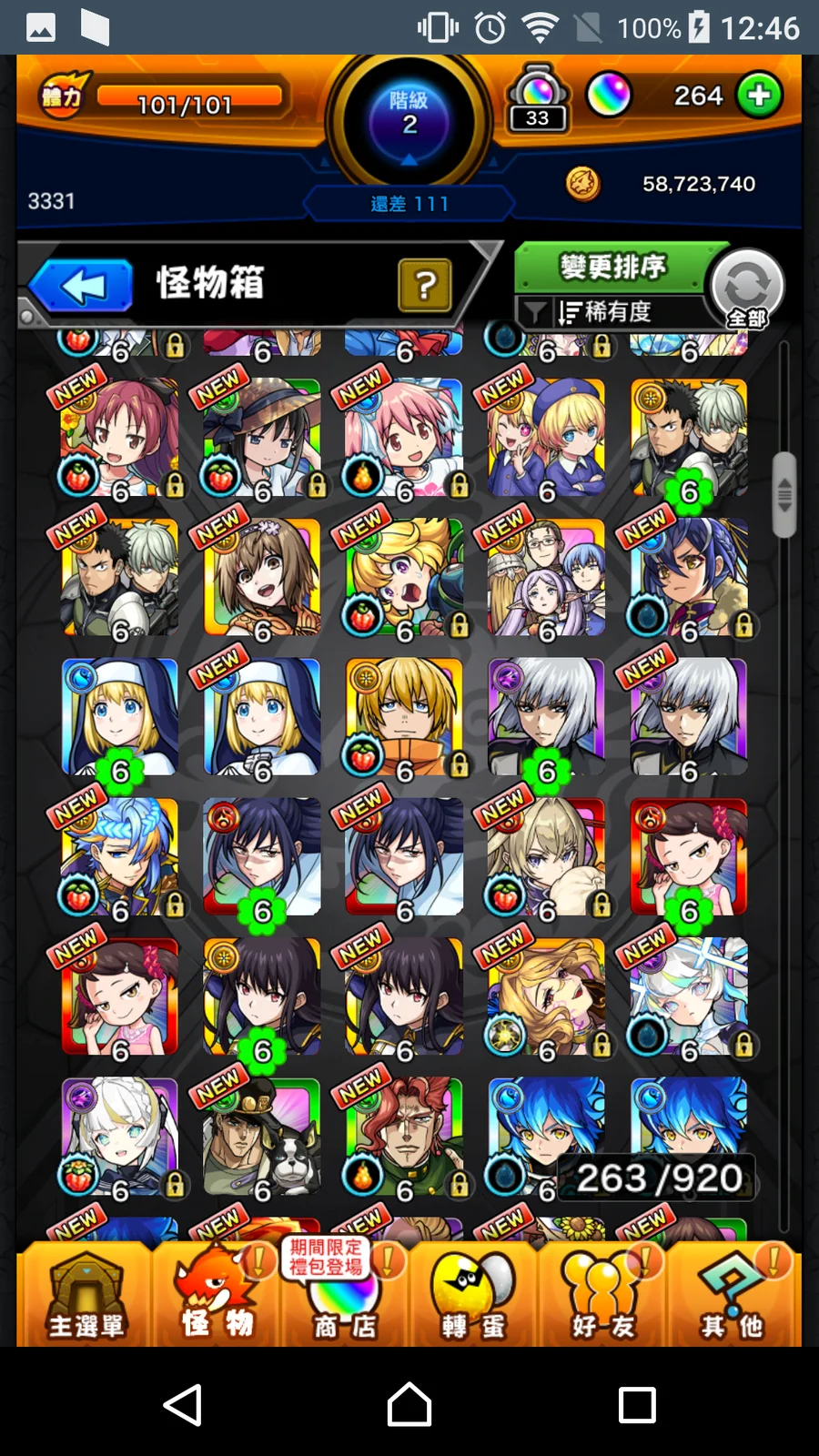Open the 主選單 tab
Image resolution: width=819 pixels, height=1456 pixels.
(x=86, y=1297)
